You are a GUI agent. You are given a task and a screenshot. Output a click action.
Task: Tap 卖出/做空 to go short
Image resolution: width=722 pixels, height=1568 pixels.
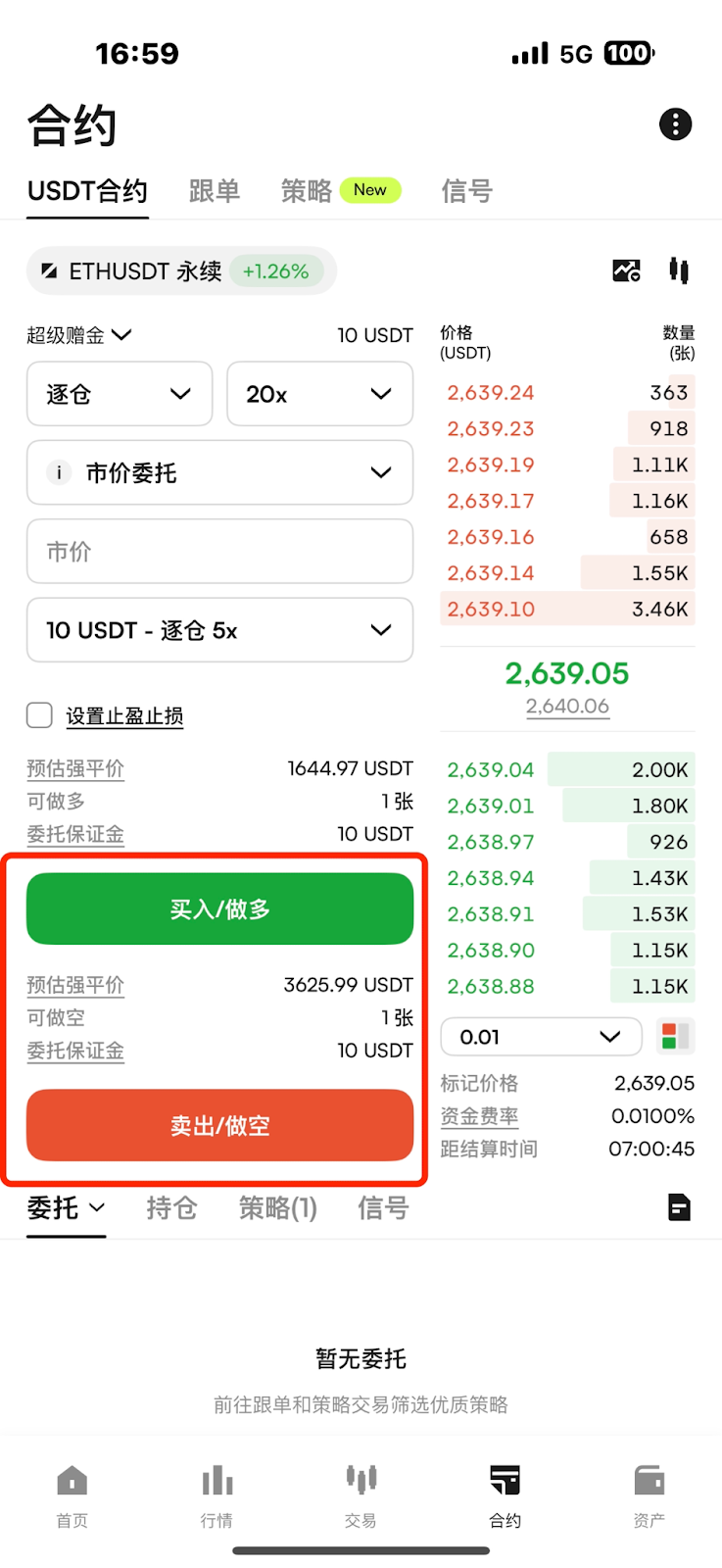click(219, 1125)
